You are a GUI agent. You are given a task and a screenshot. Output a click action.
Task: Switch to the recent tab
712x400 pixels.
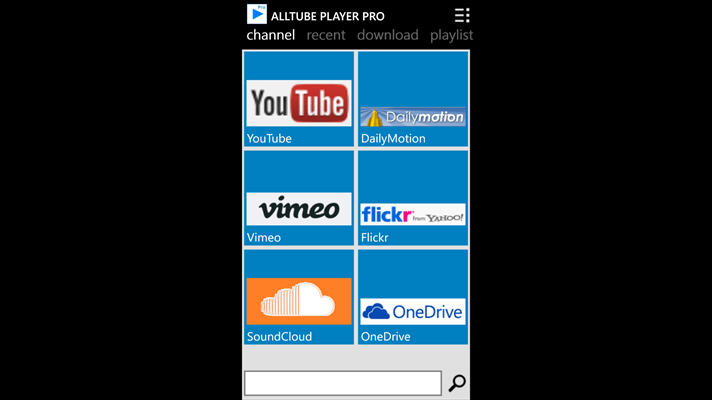[326, 35]
